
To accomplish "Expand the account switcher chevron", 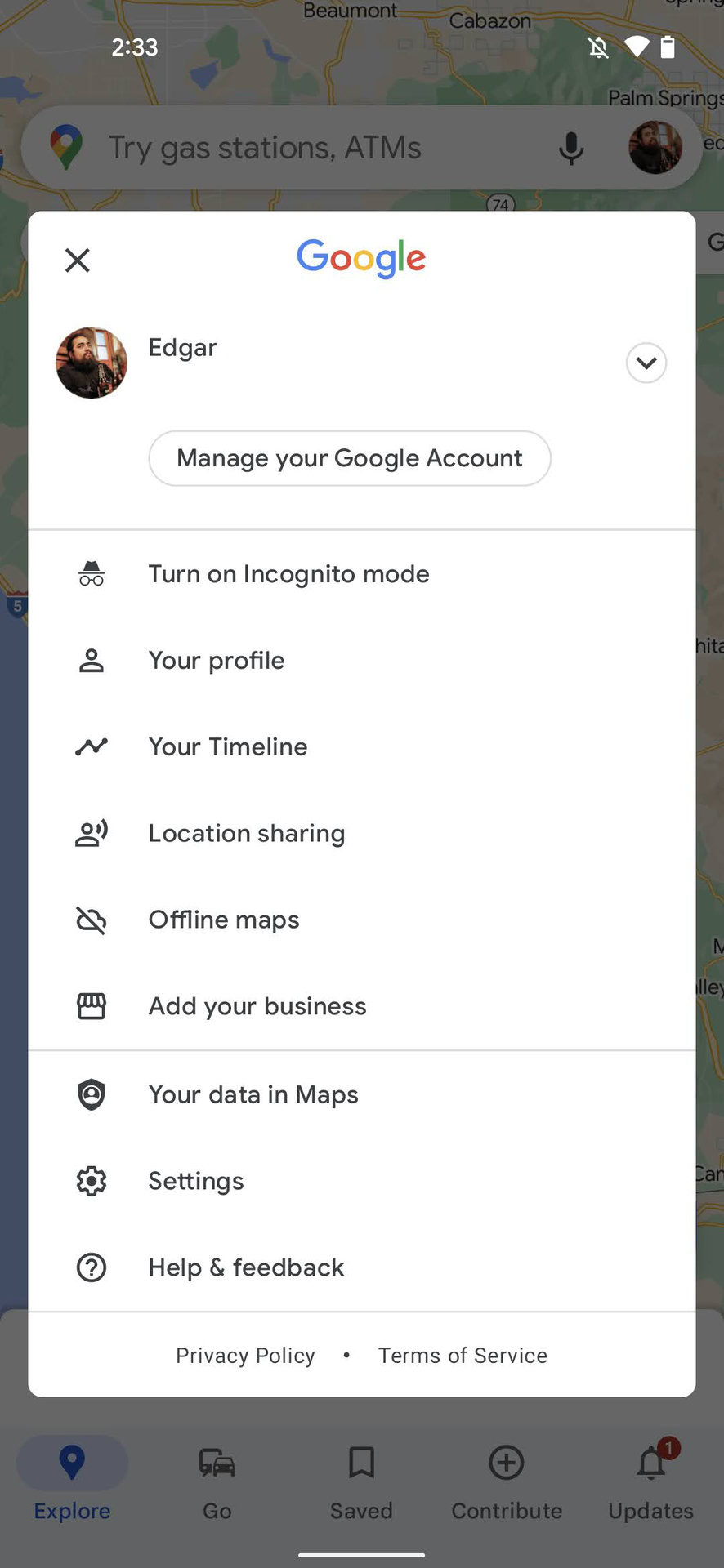I will pos(646,363).
